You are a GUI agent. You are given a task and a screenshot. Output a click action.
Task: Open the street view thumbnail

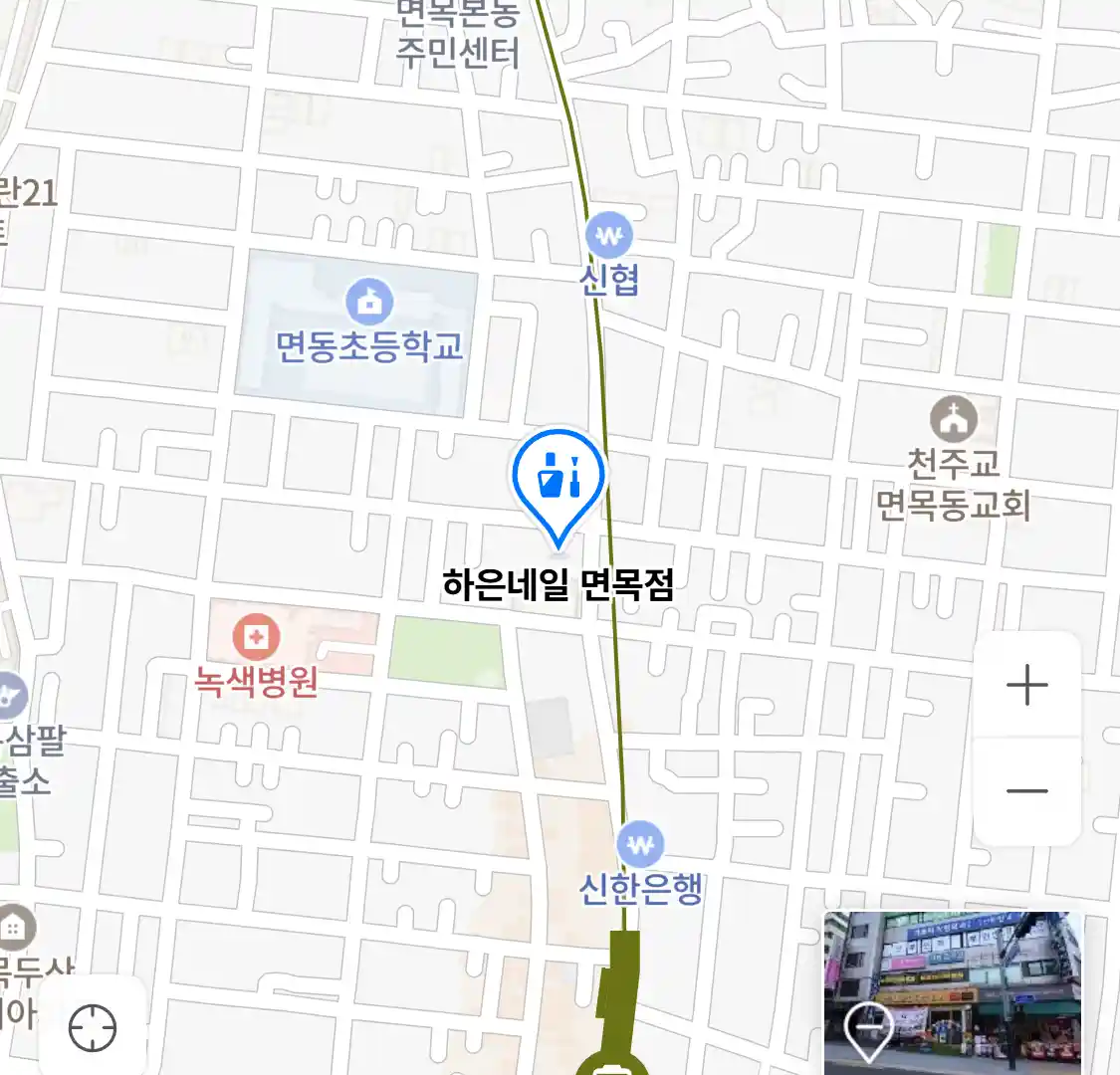coord(952,991)
